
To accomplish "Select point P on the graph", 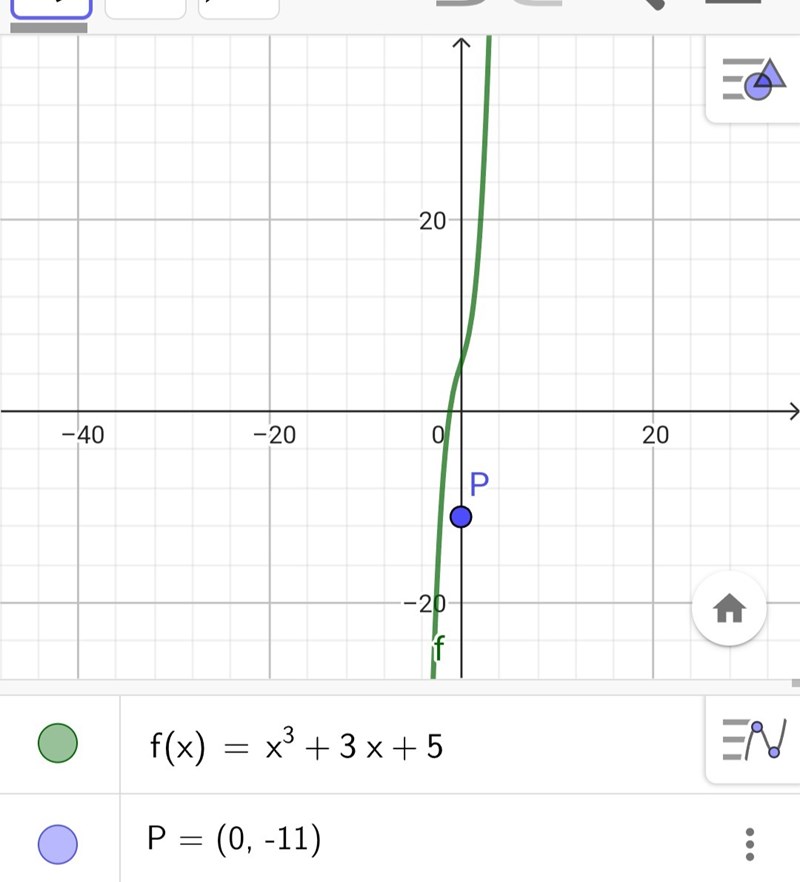I will 461,516.
